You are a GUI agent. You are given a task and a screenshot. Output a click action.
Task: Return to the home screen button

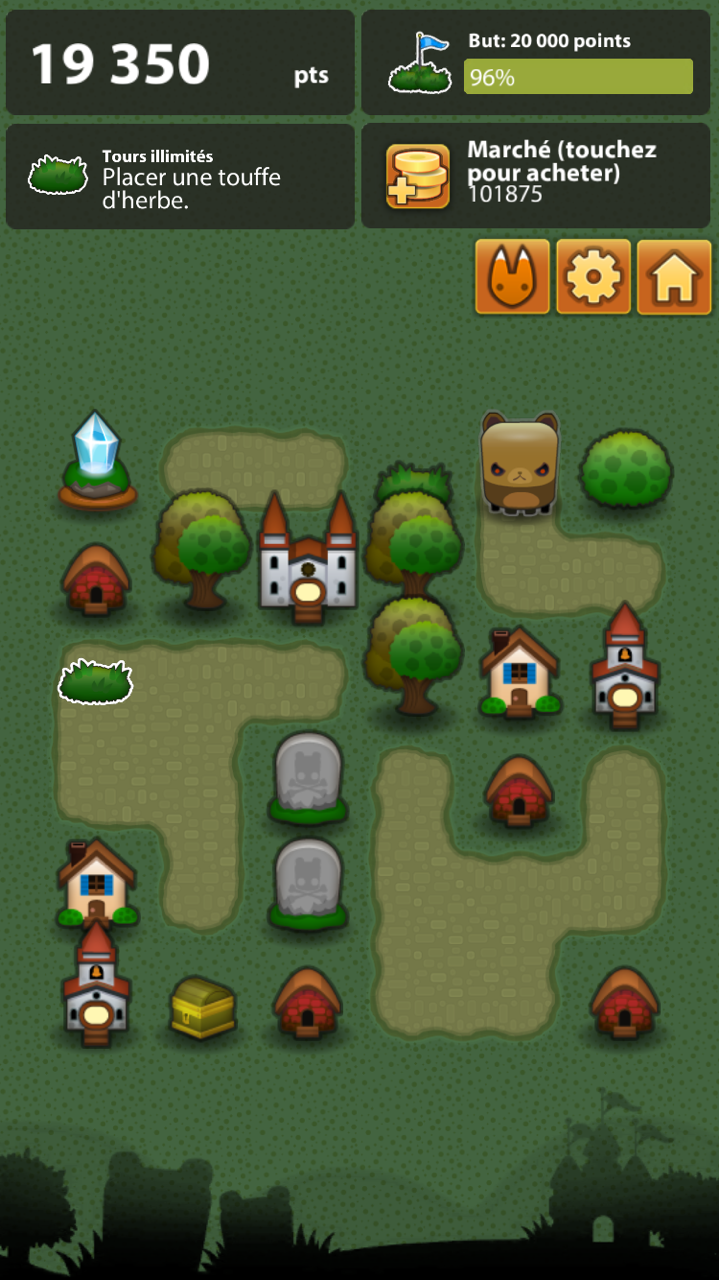[x=674, y=277]
